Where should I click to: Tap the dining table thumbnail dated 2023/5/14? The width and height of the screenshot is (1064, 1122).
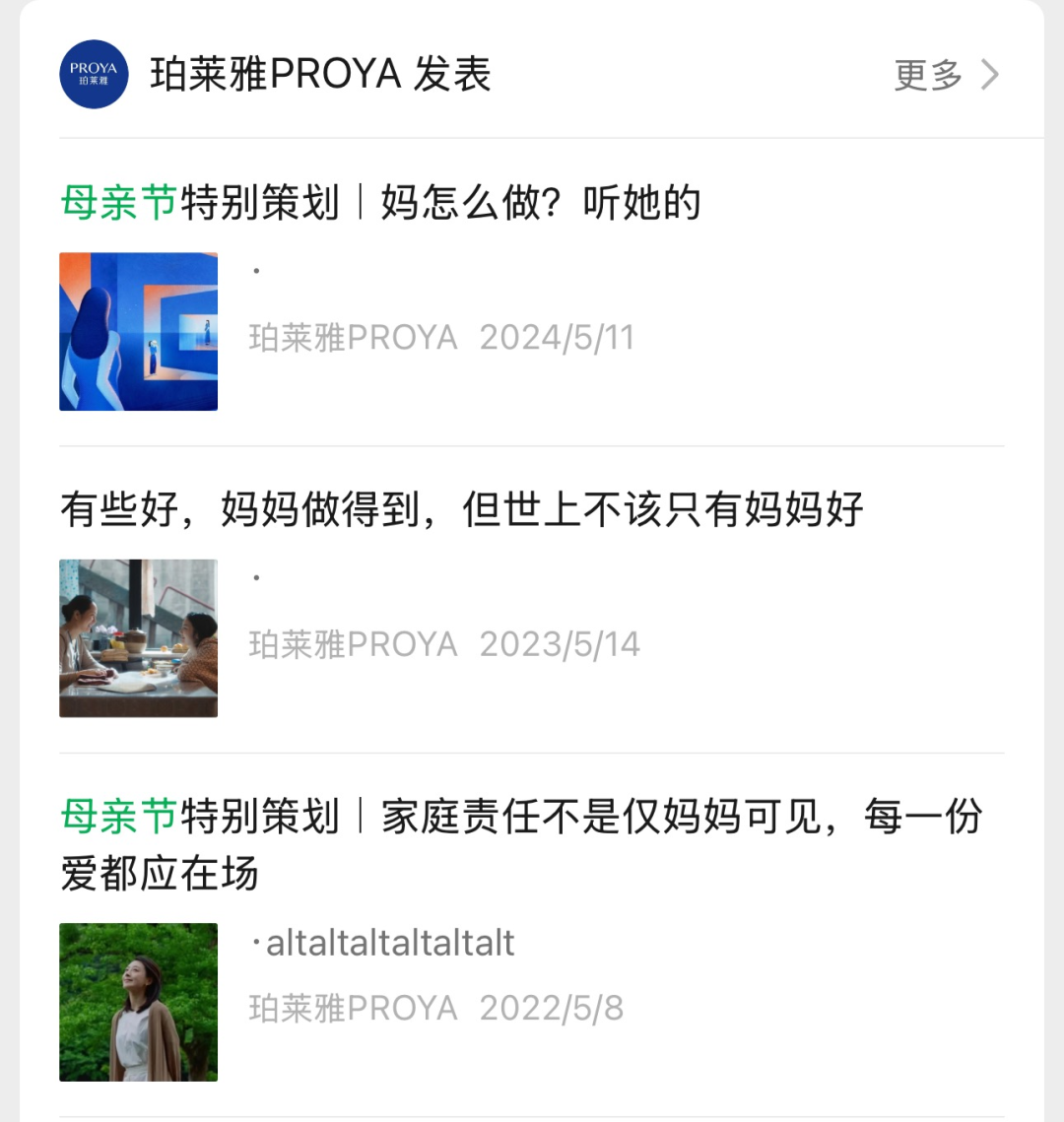click(139, 638)
